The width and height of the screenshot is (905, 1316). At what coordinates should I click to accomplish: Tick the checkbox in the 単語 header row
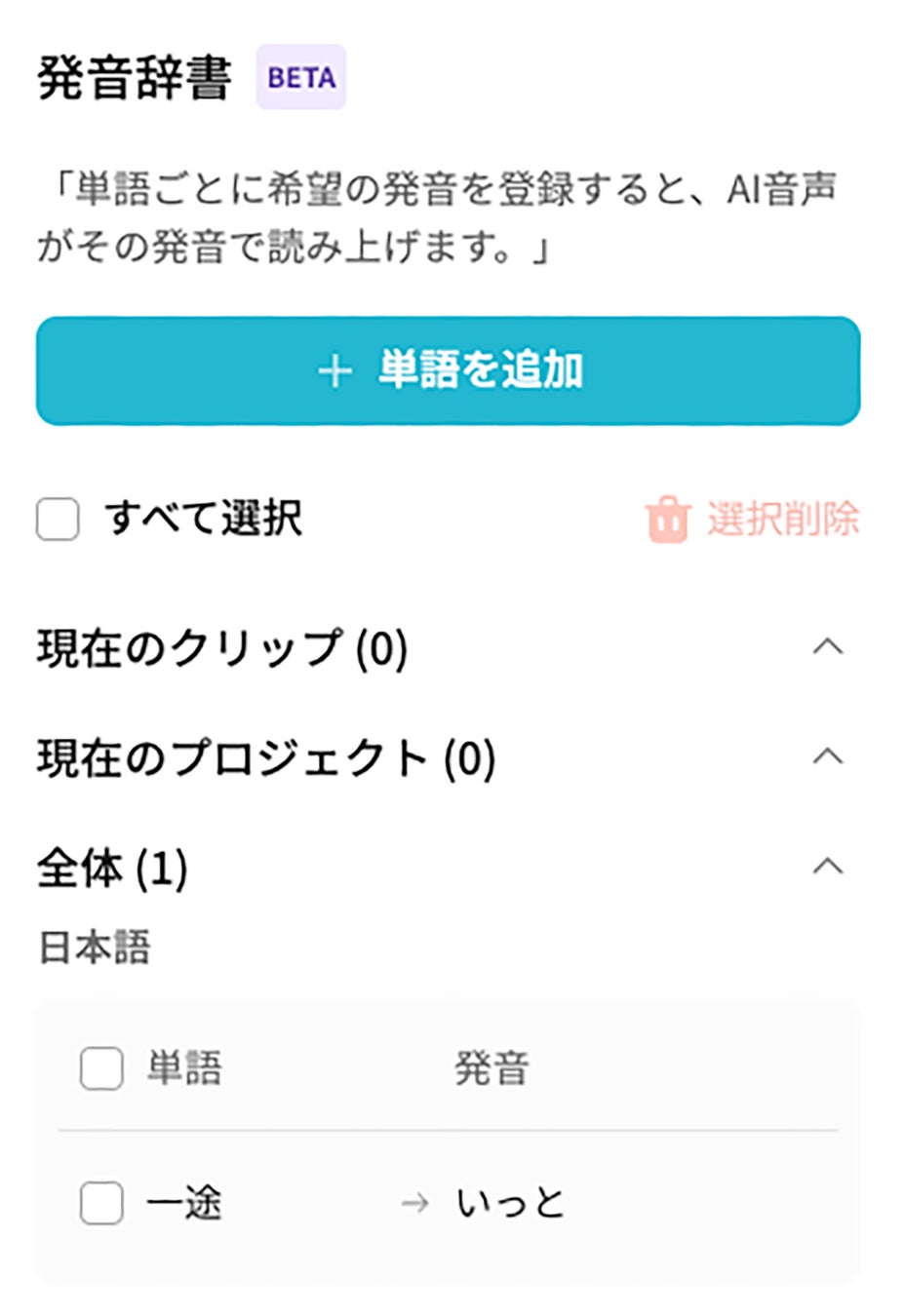pos(101,1068)
